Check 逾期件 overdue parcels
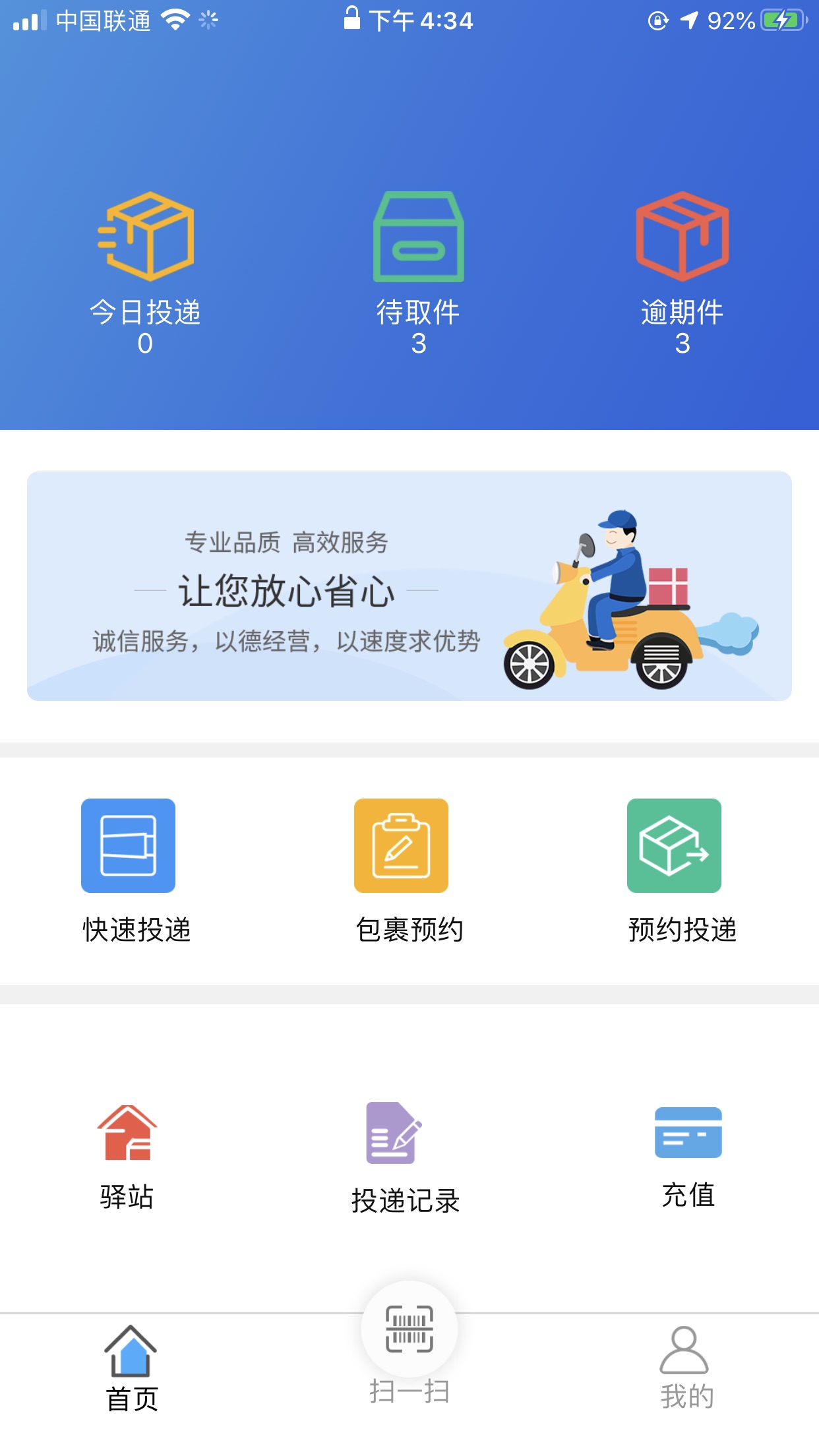The image size is (819, 1456). 682,272
